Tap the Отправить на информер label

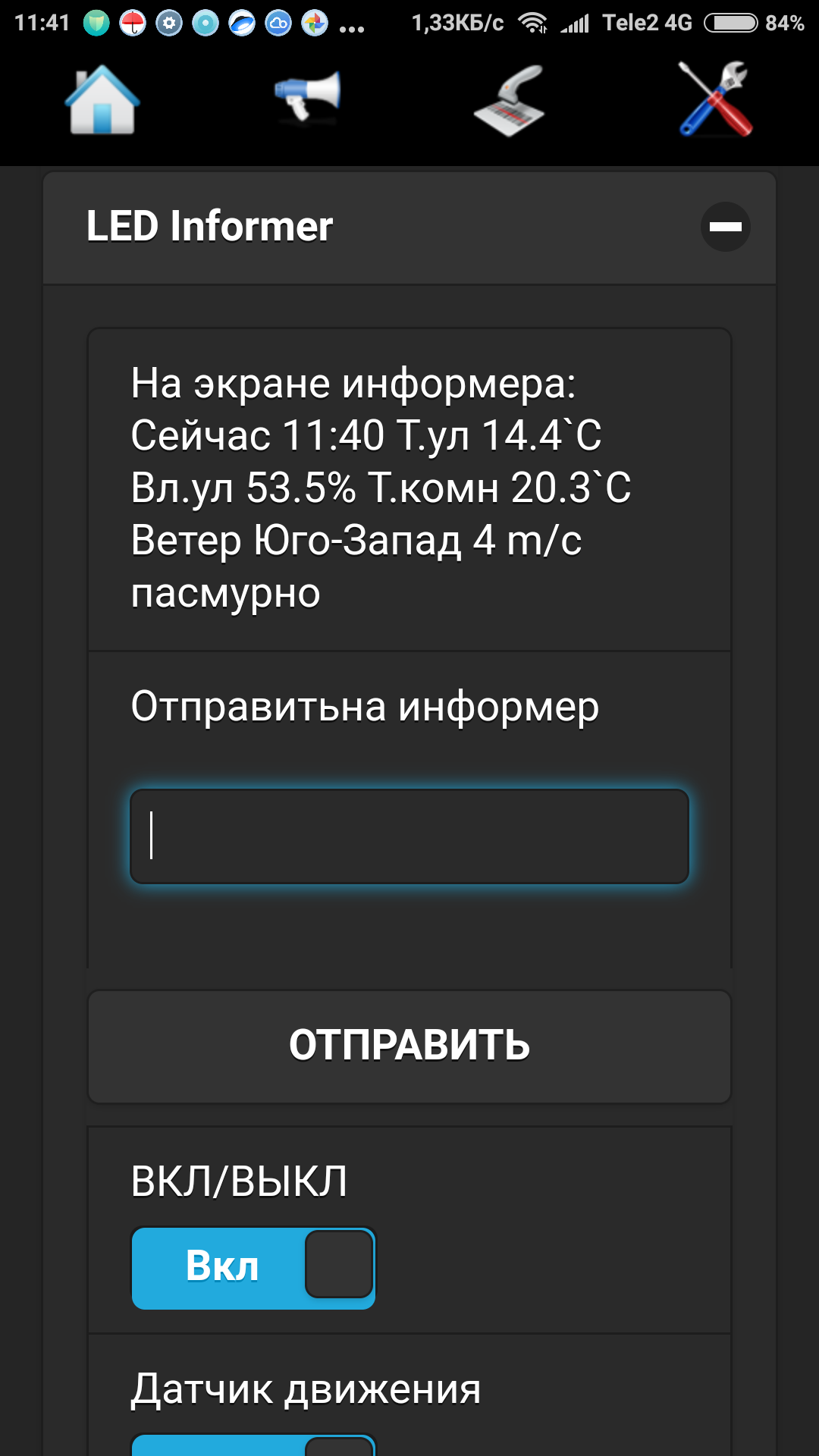(x=364, y=707)
